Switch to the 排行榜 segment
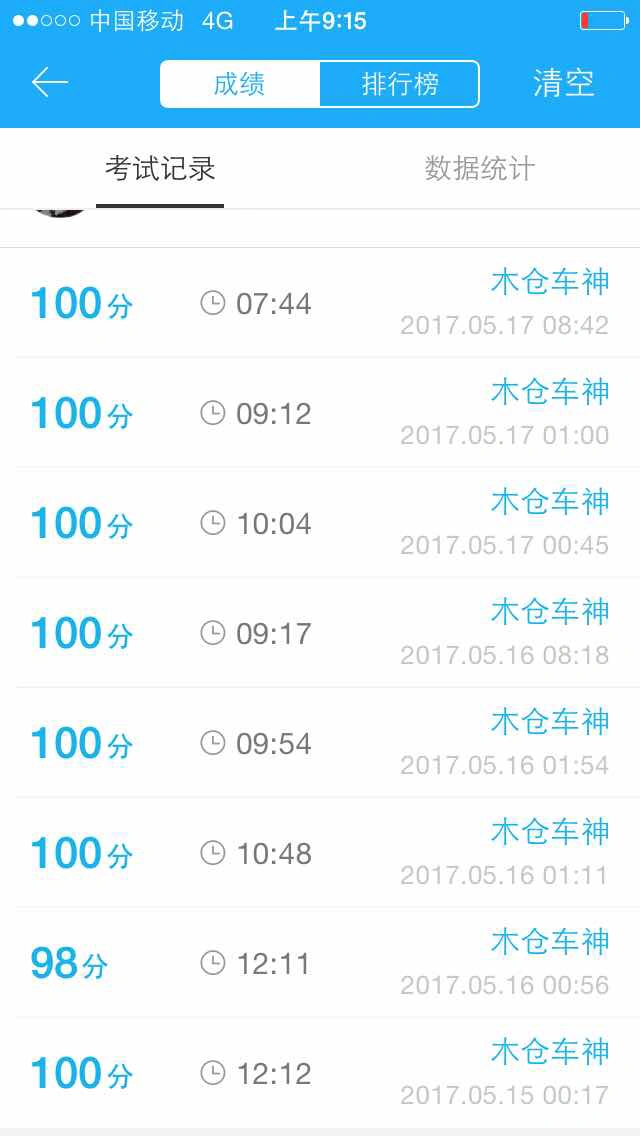This screenshot has width=640, height=1136. pos(399,84)
